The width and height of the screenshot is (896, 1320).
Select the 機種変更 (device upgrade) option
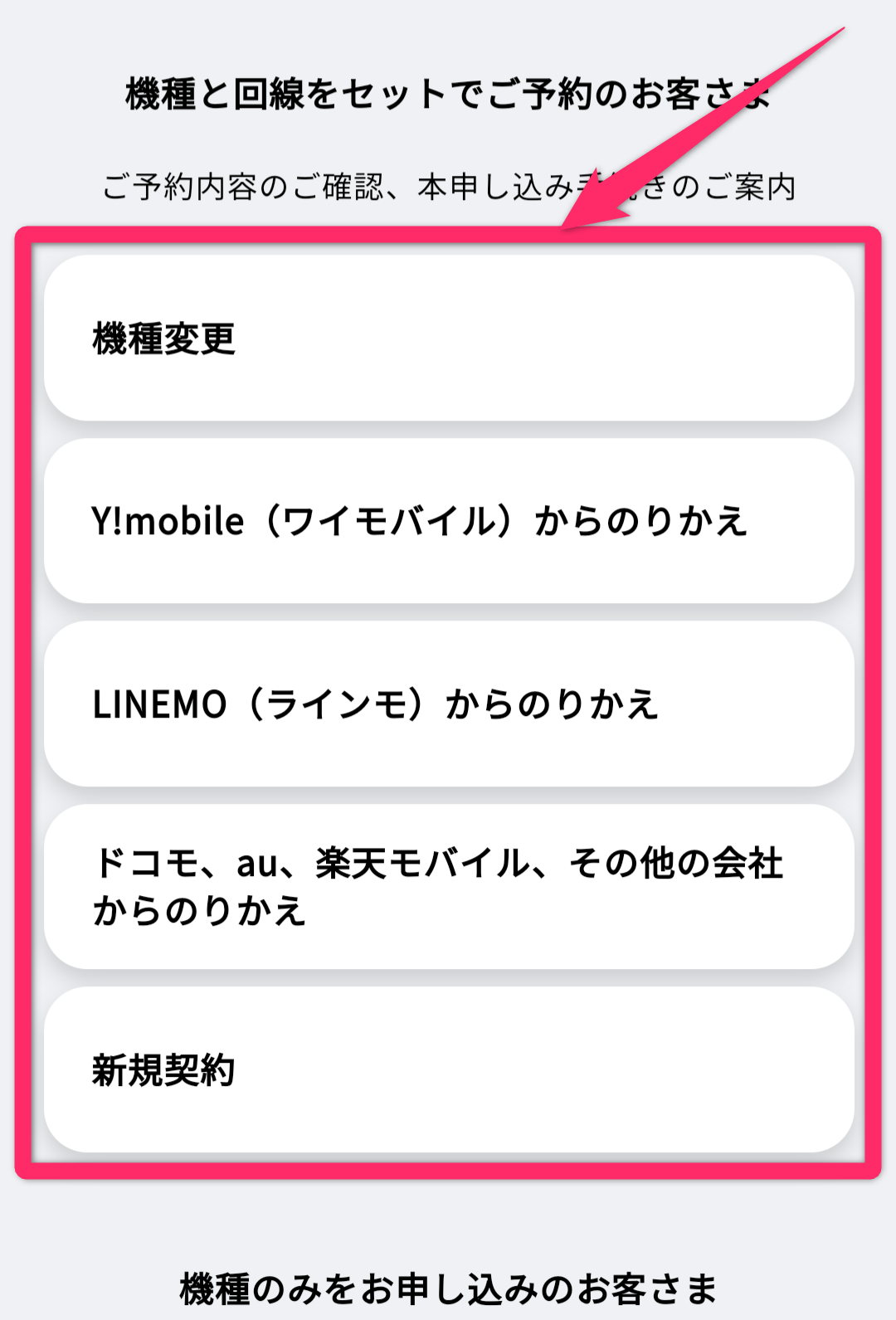coord(448,336)
